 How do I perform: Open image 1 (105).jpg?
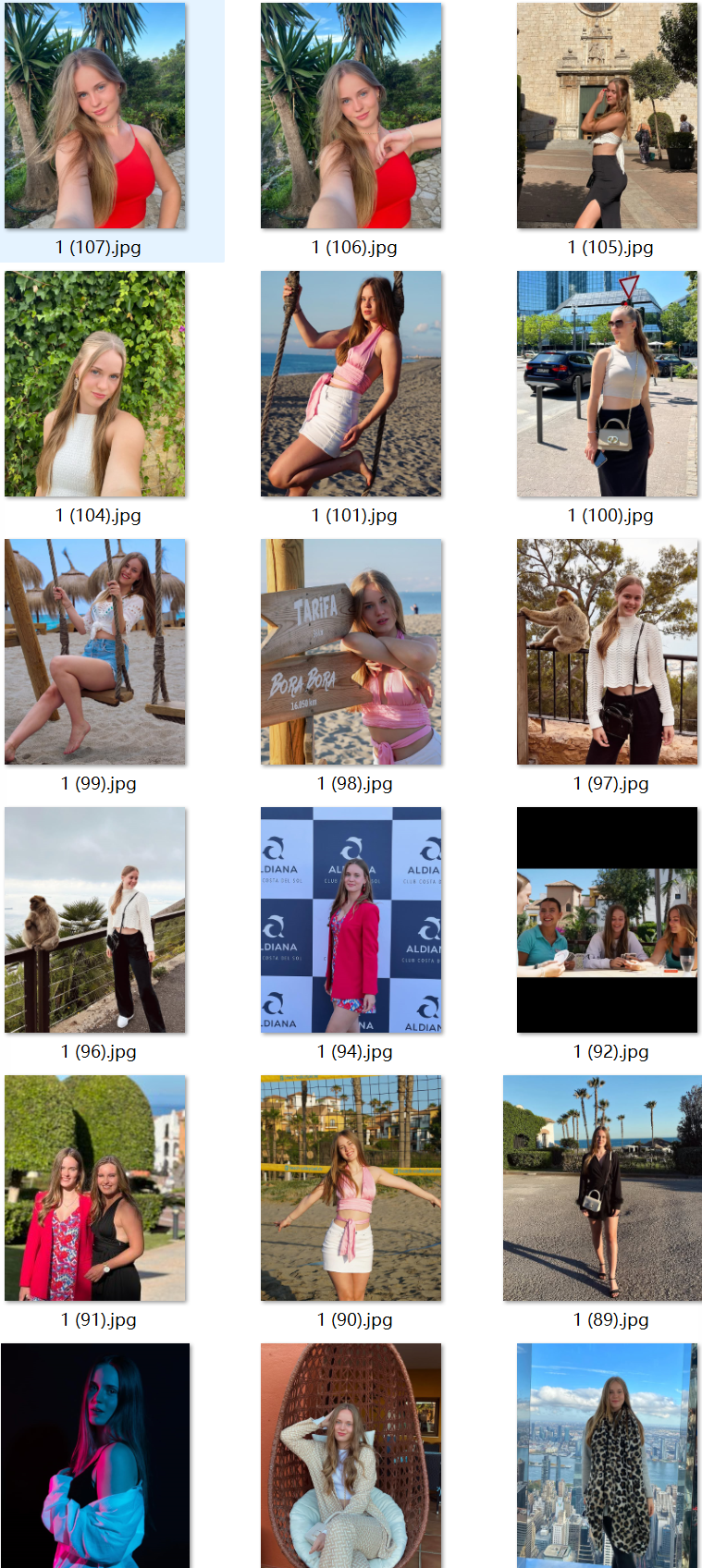tap(607, 116)
